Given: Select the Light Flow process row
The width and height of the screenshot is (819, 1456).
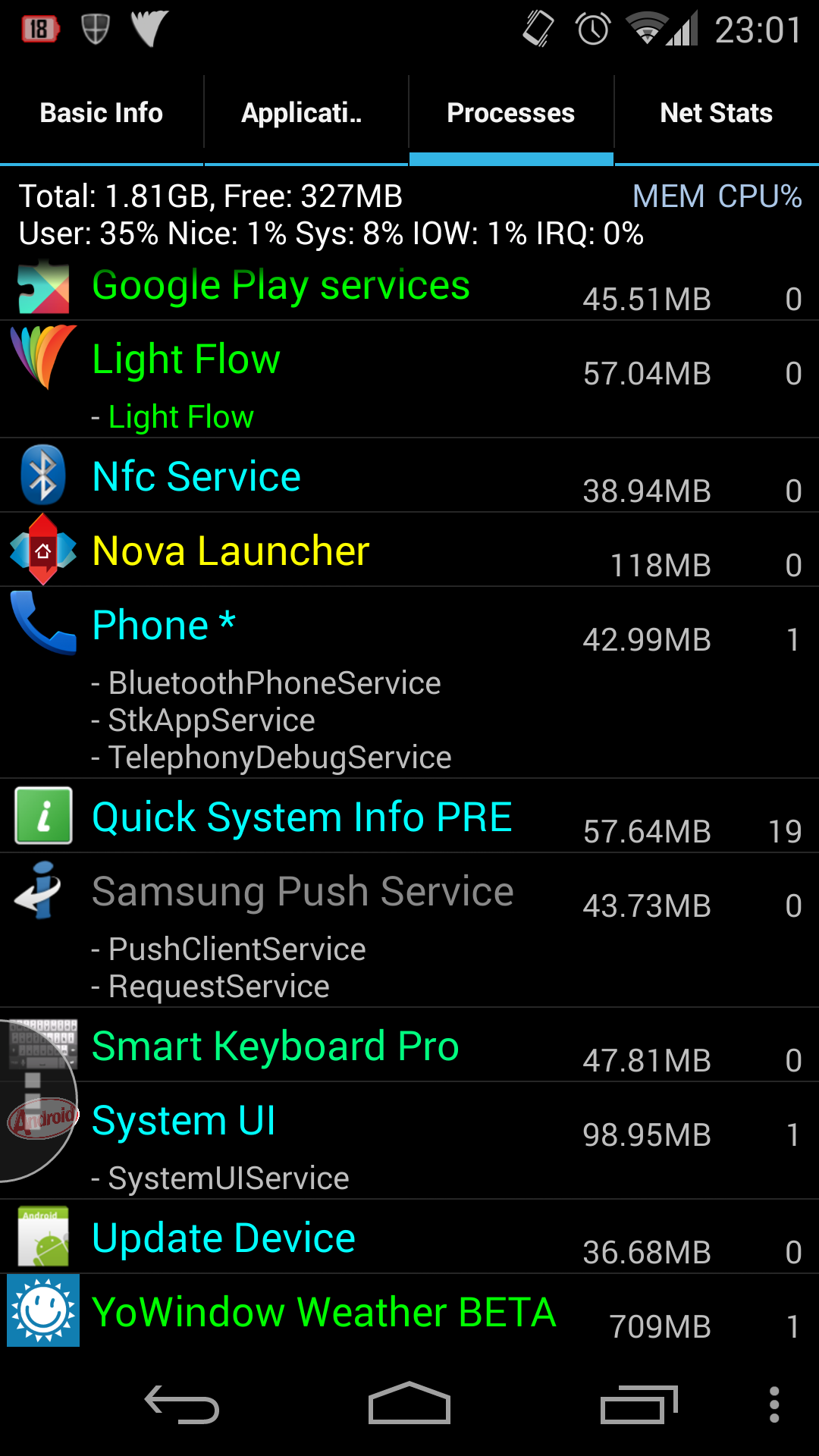Looking at the screenshot, I should coord(409,378).
